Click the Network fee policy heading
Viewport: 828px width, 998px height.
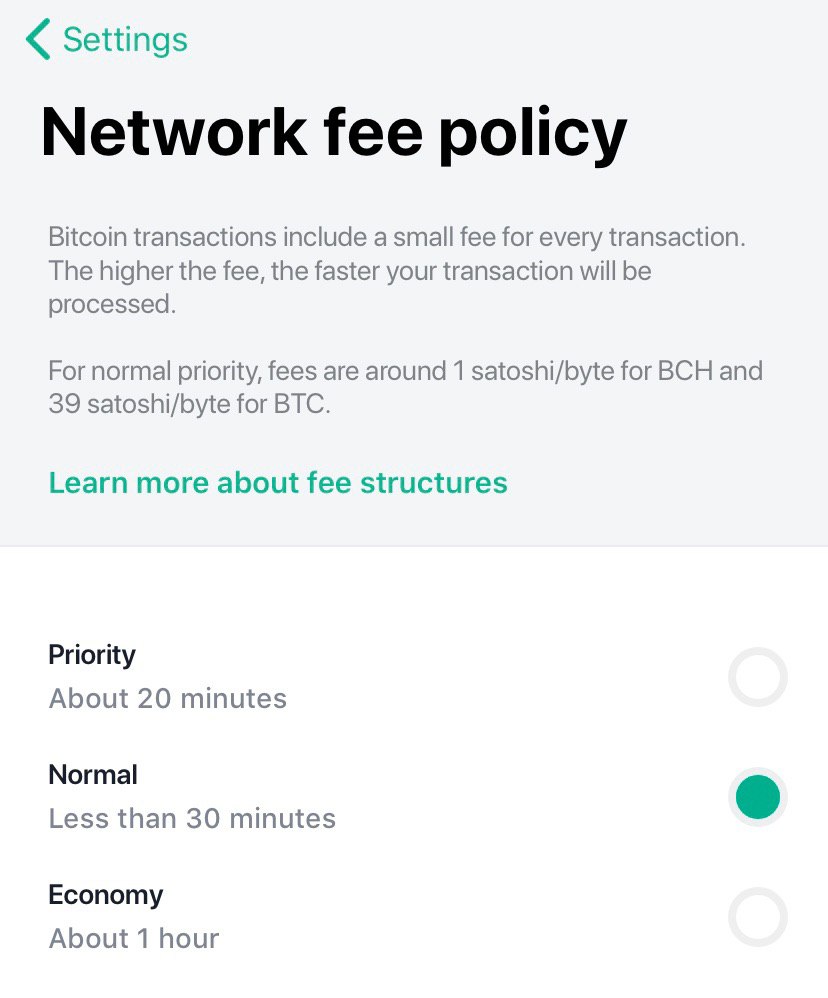click(333, 131)
